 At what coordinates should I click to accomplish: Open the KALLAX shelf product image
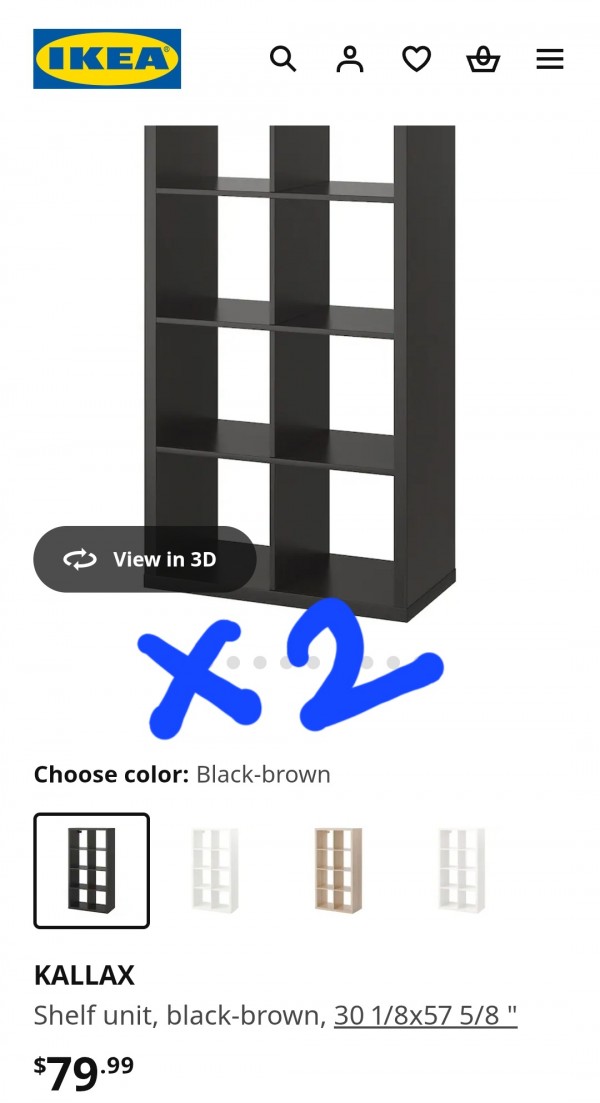[x=300, y=370]
